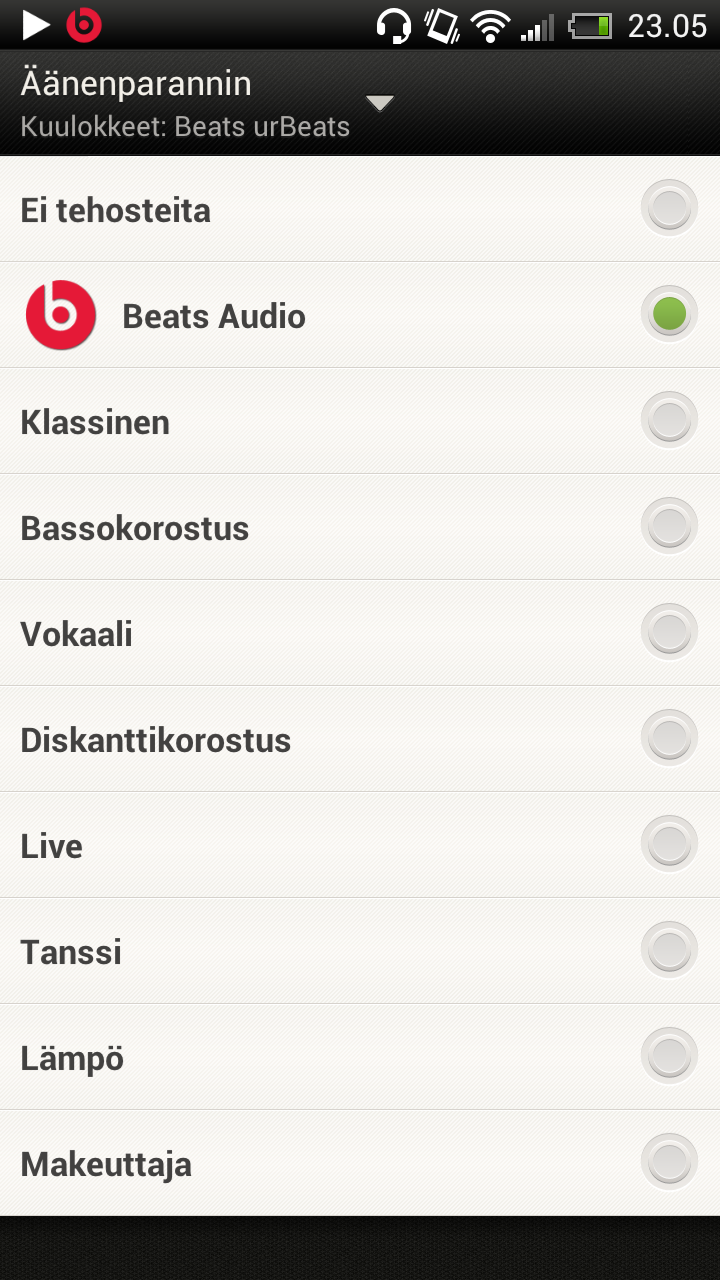
Task: Select the Ei tehosteita option
Action: 360,210
